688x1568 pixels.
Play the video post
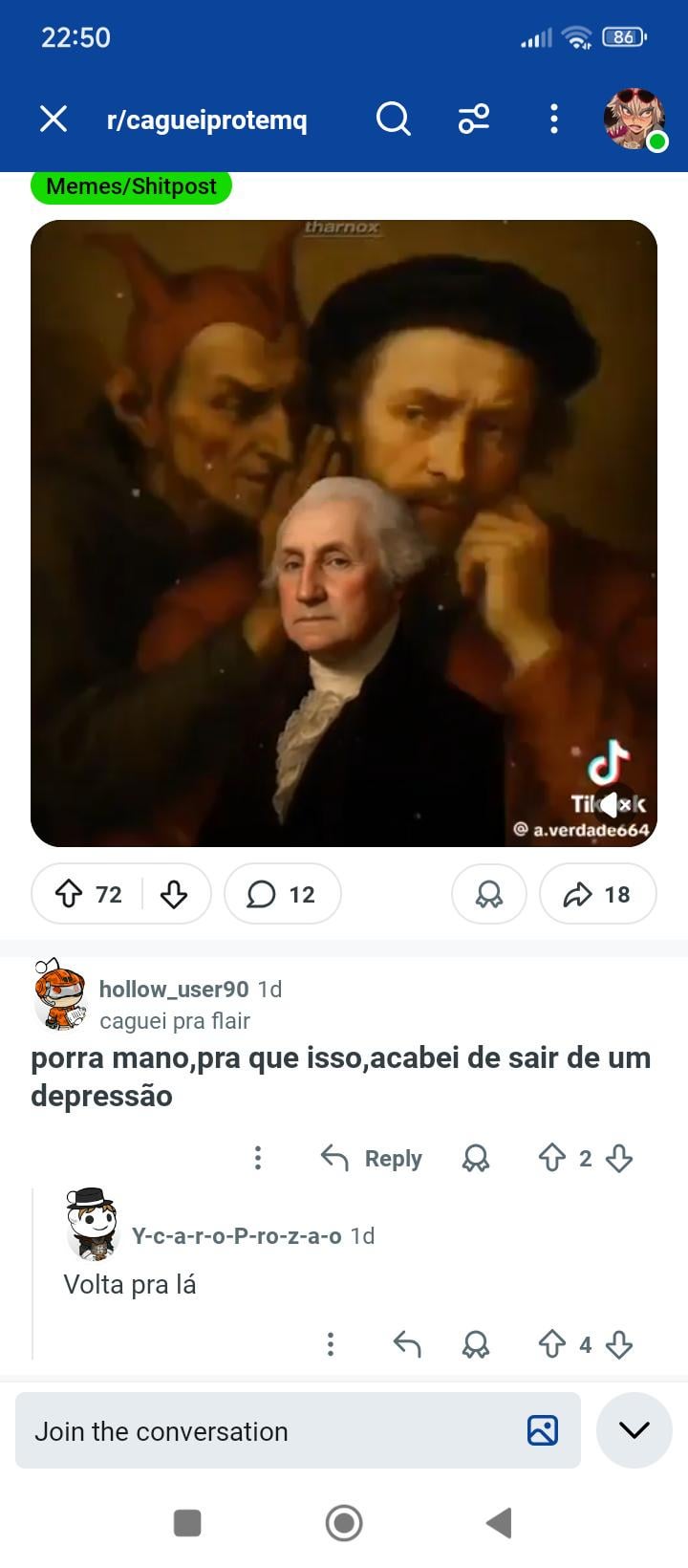[x=344, y=533]
